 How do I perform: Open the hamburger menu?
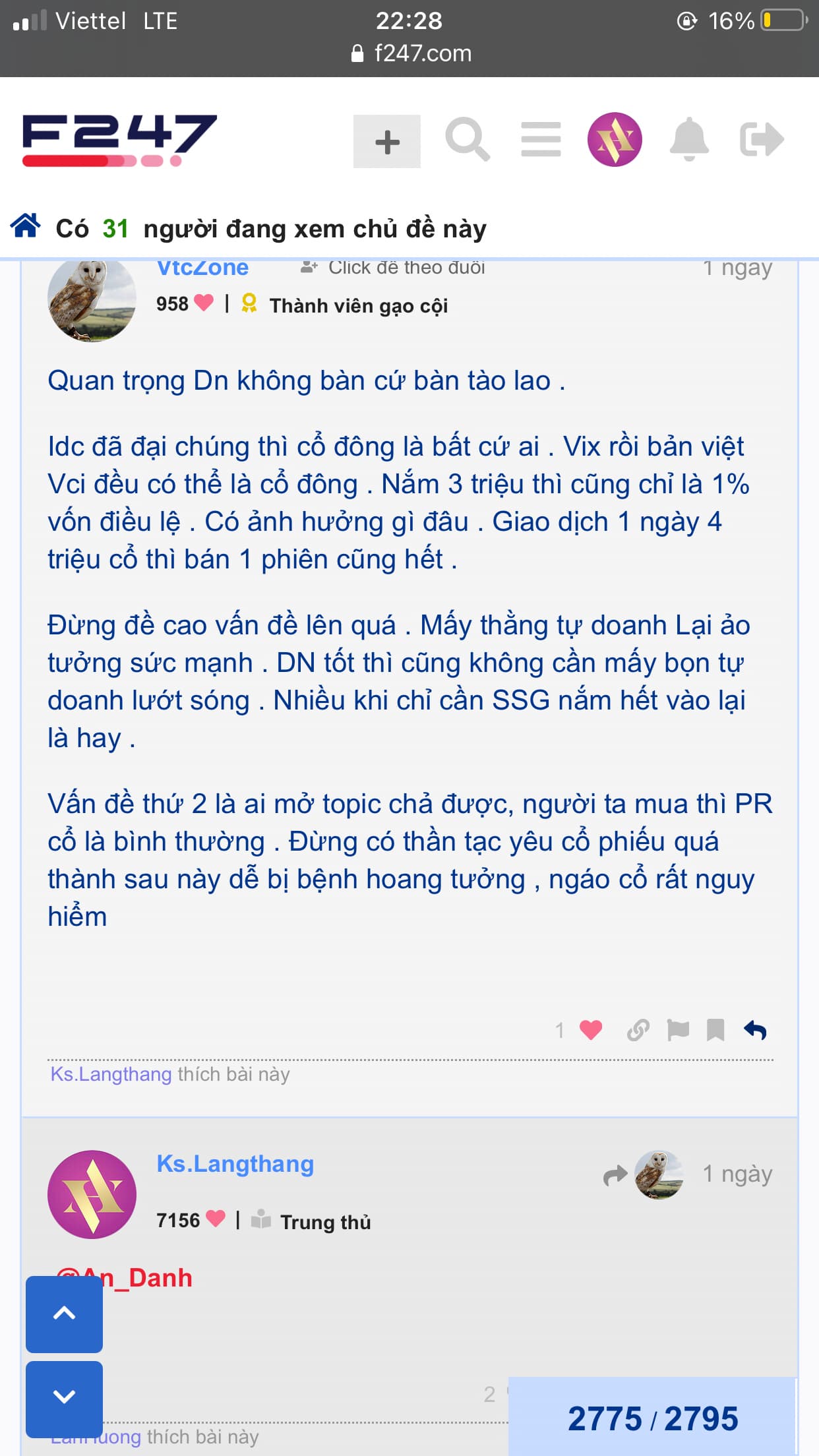(541, 140)
